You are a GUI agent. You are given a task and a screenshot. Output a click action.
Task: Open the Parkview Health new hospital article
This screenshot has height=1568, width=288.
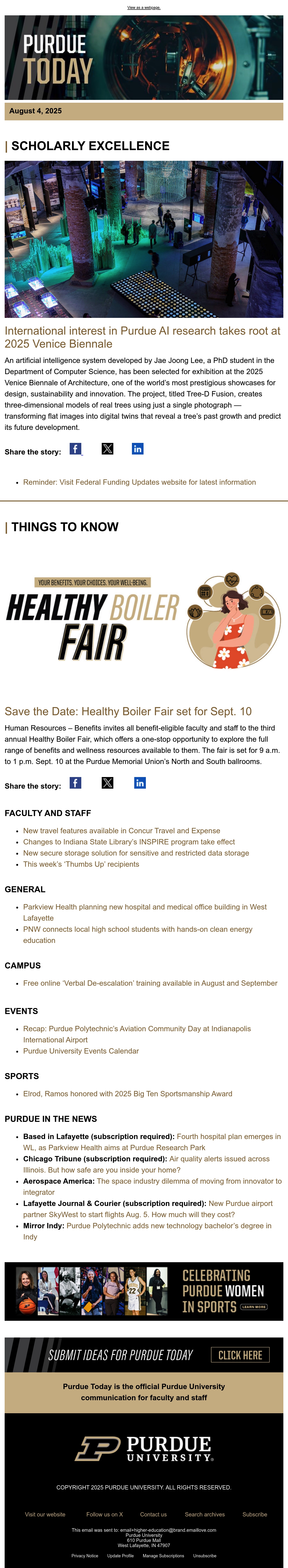(145, 912)
